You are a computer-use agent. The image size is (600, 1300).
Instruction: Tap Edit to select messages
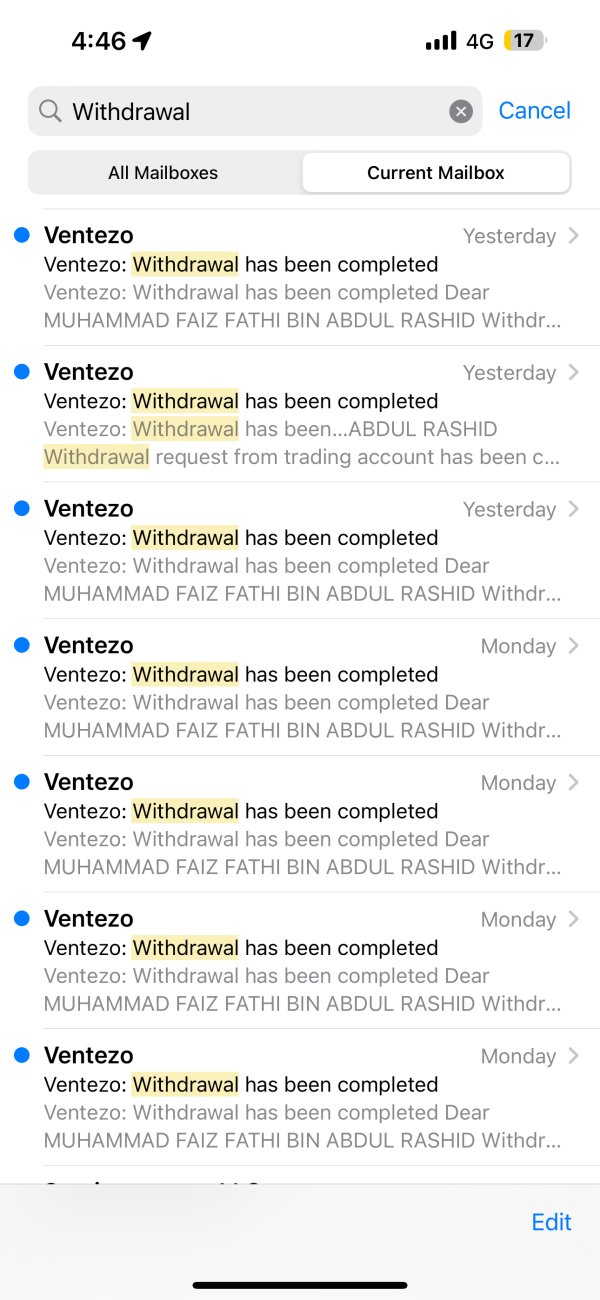[x=551, y=1222]
